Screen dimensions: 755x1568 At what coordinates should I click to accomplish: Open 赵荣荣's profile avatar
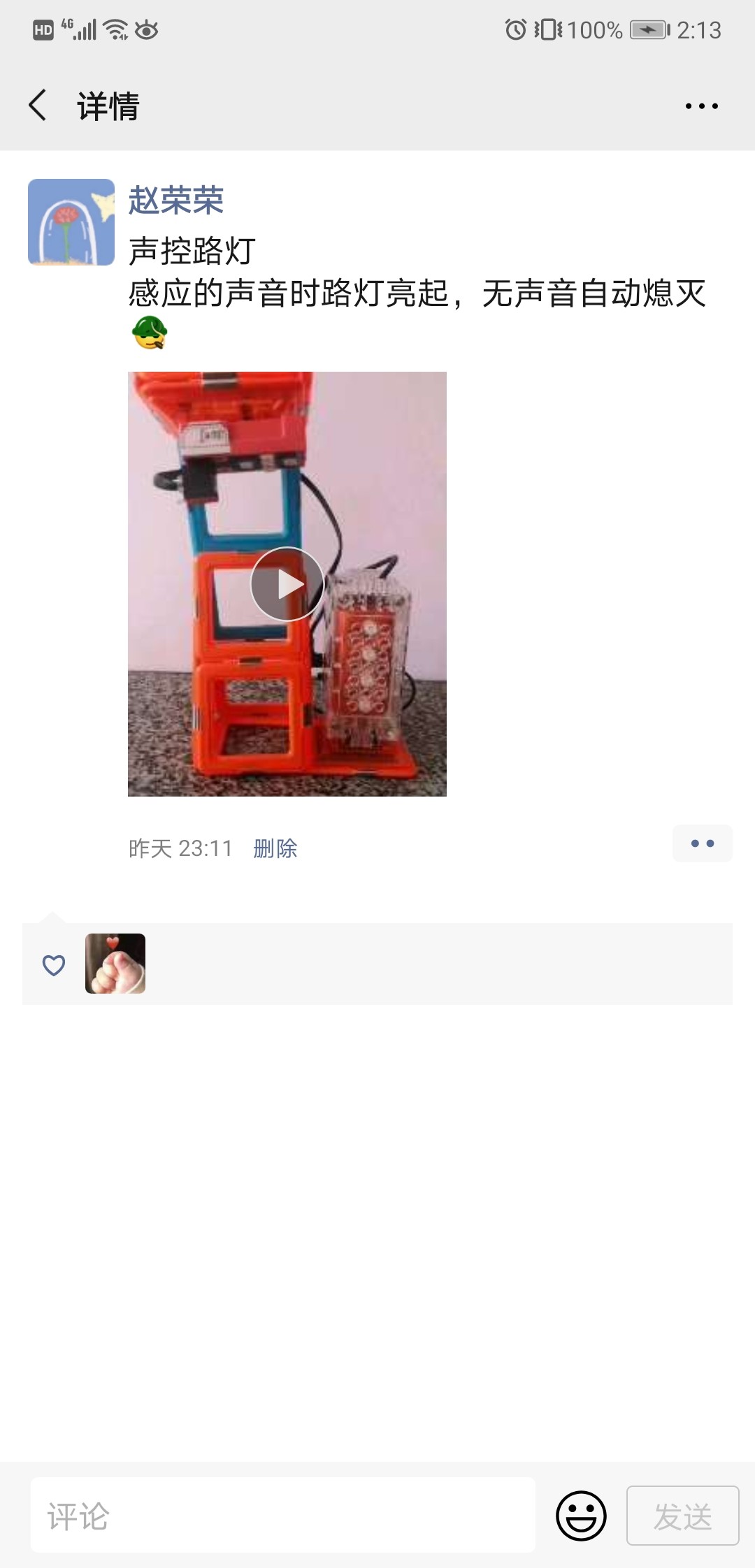[x=71, y=222]
